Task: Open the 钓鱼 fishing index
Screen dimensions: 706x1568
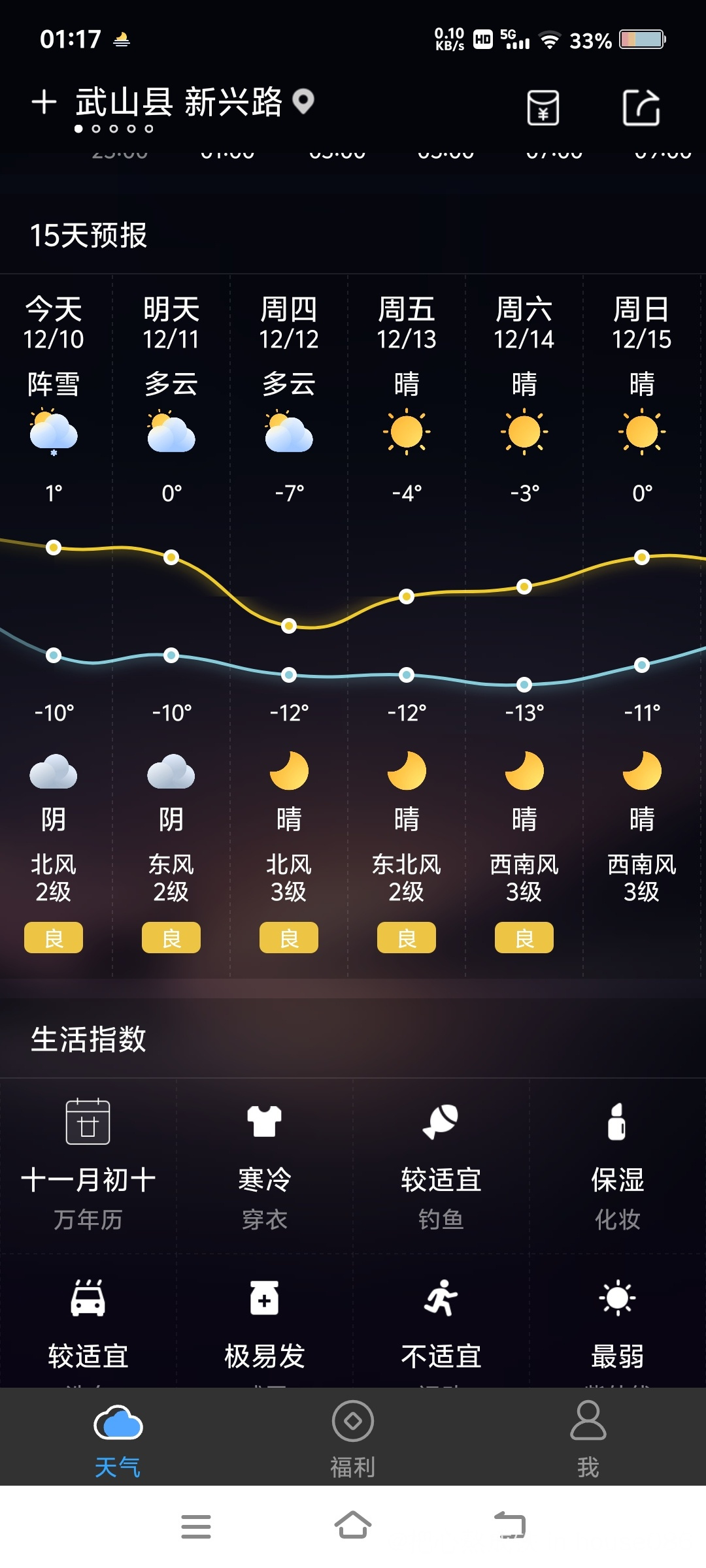Action: tap(441, 1166)
